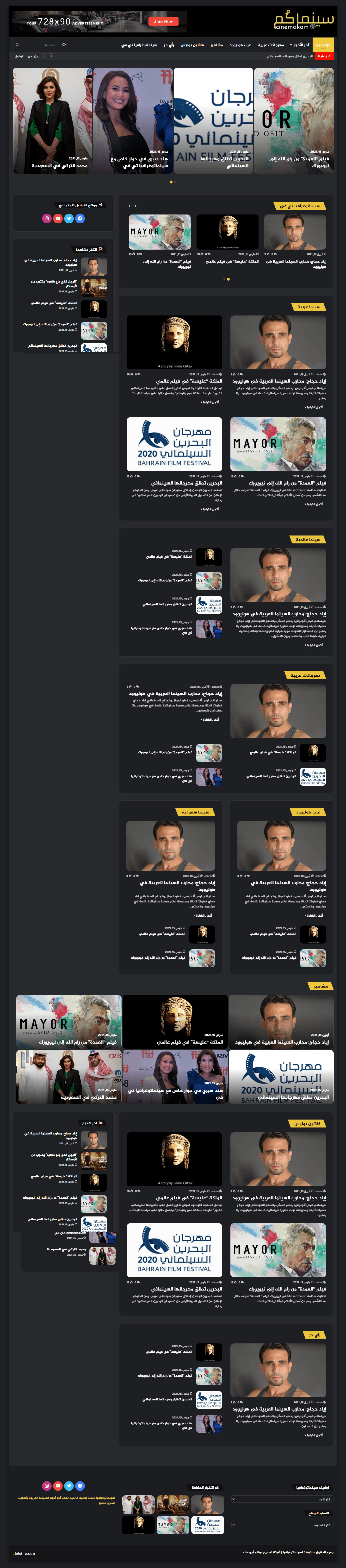The height and width of the screenshot is (1568, 346).
Task: Open the search field in the menu bar
Action: pyautogui.click(x=37, y=44)
